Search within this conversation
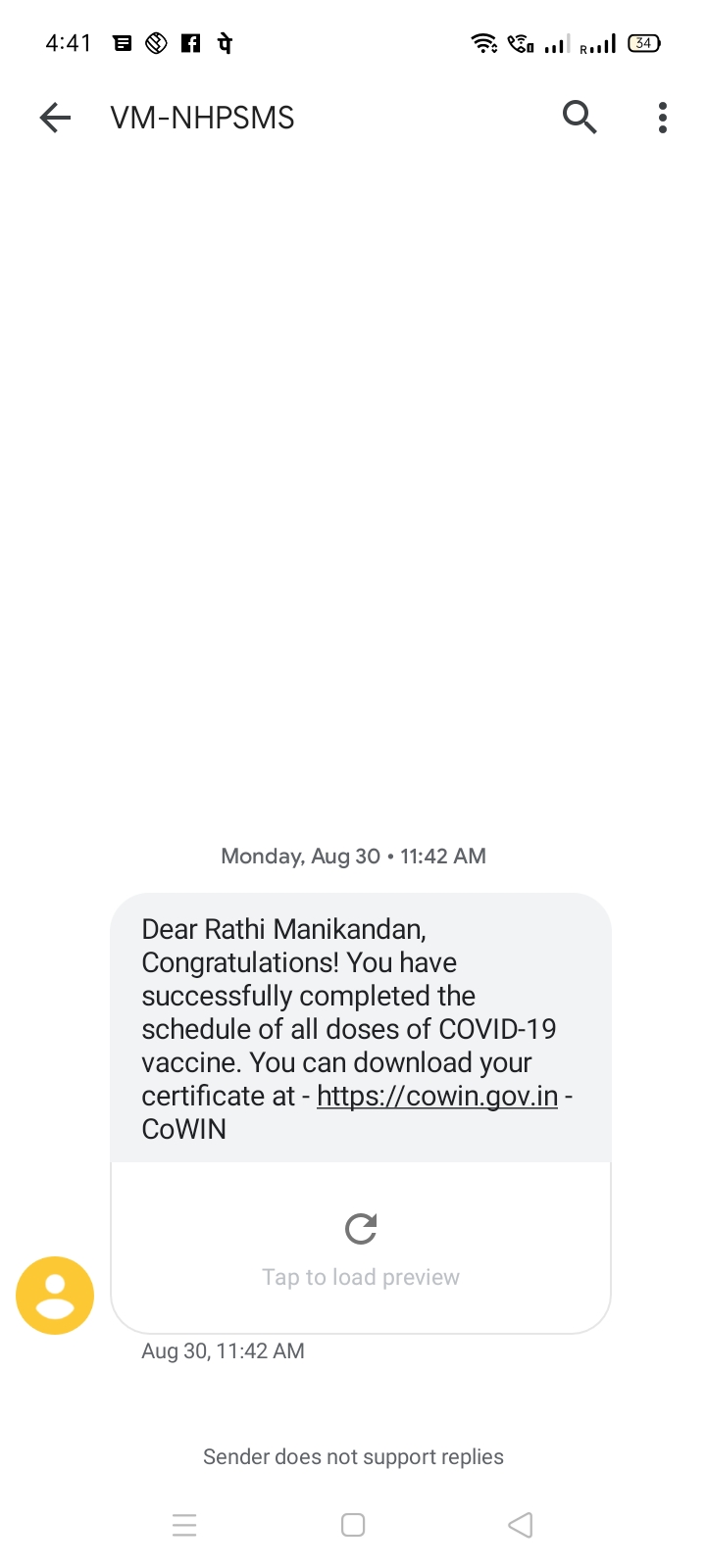The width and height of the screenshot is (706, 1568). (580, 118)
